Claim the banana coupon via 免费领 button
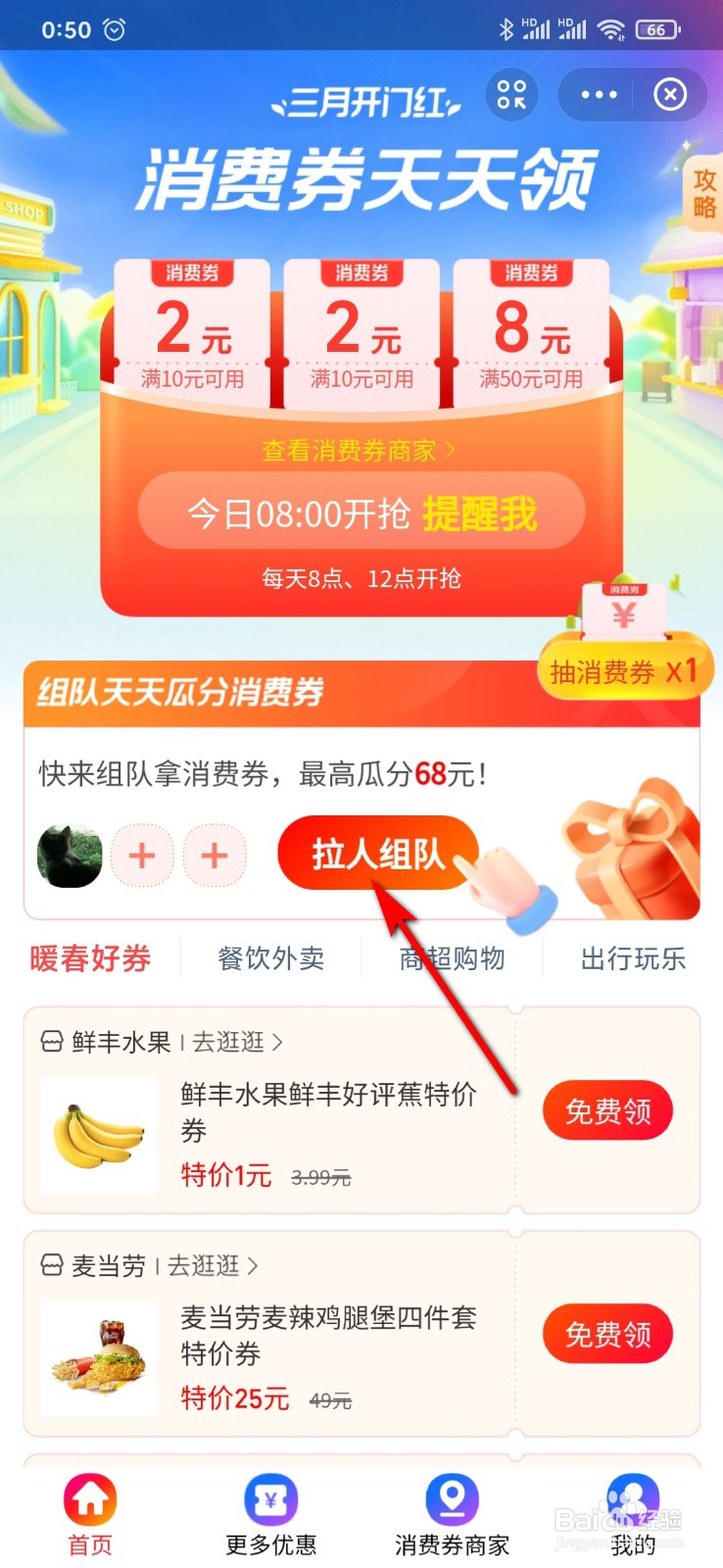This screenshot has height=1568, width=723. tap(607, 1109)
